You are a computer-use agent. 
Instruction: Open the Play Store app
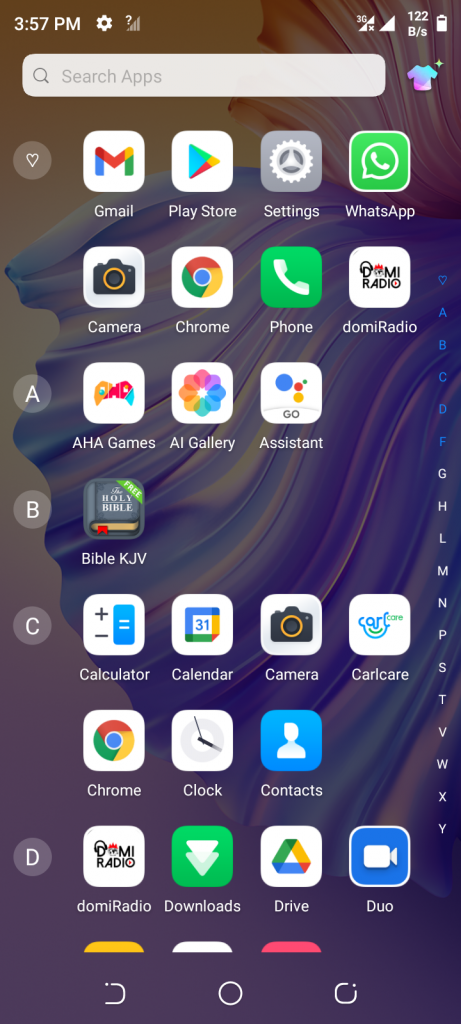(202, 161)
